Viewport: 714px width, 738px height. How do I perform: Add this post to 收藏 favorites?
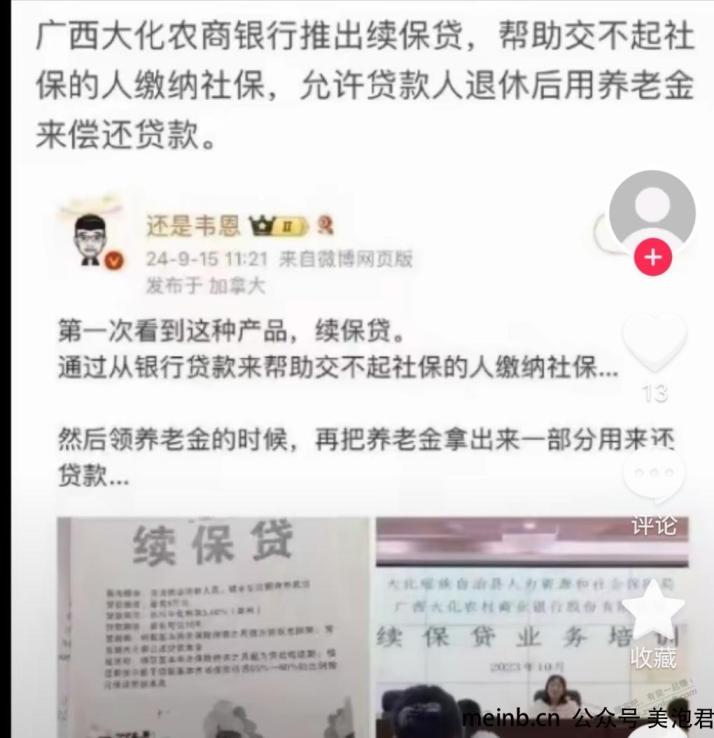pyautogui.click(x=654, y=612)
